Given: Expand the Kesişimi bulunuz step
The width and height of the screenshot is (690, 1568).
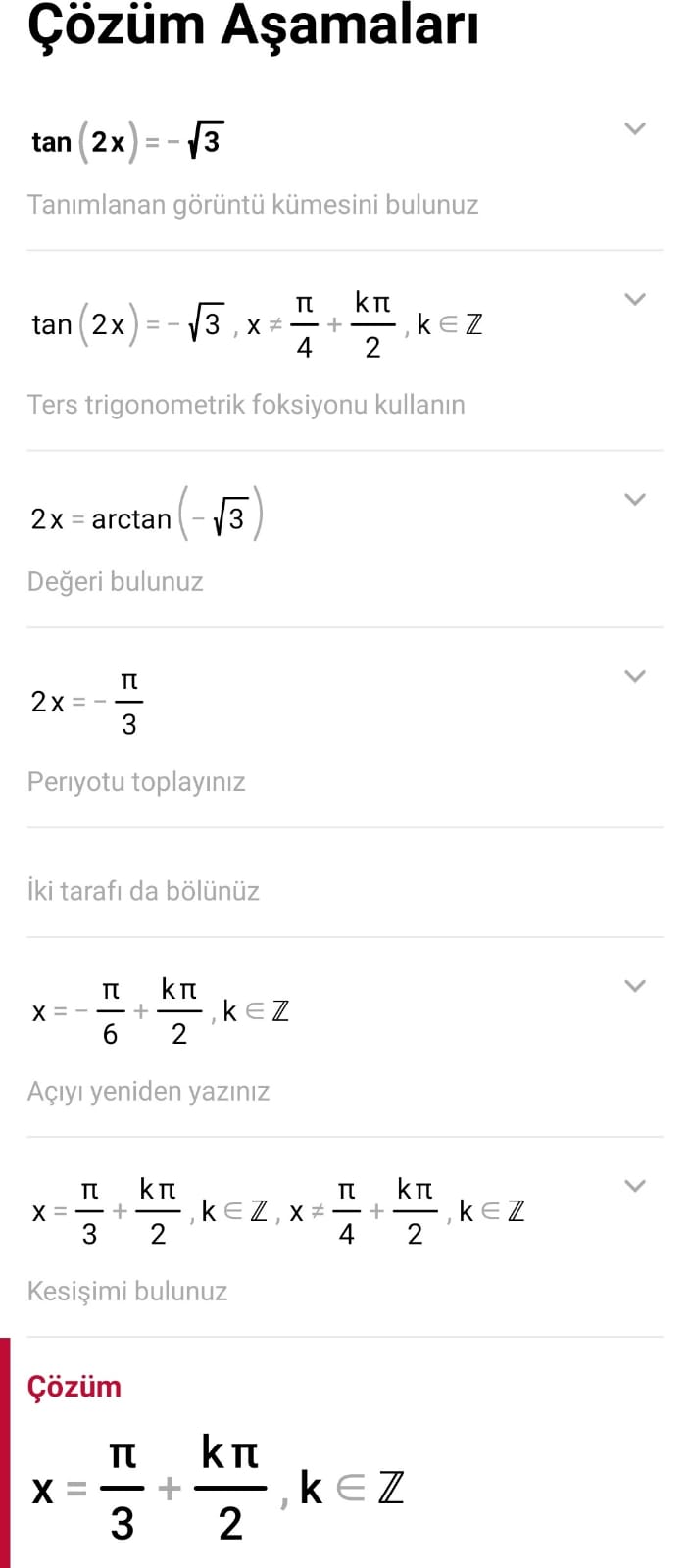Looking at the screenshot, I should tap(635, 1185).
